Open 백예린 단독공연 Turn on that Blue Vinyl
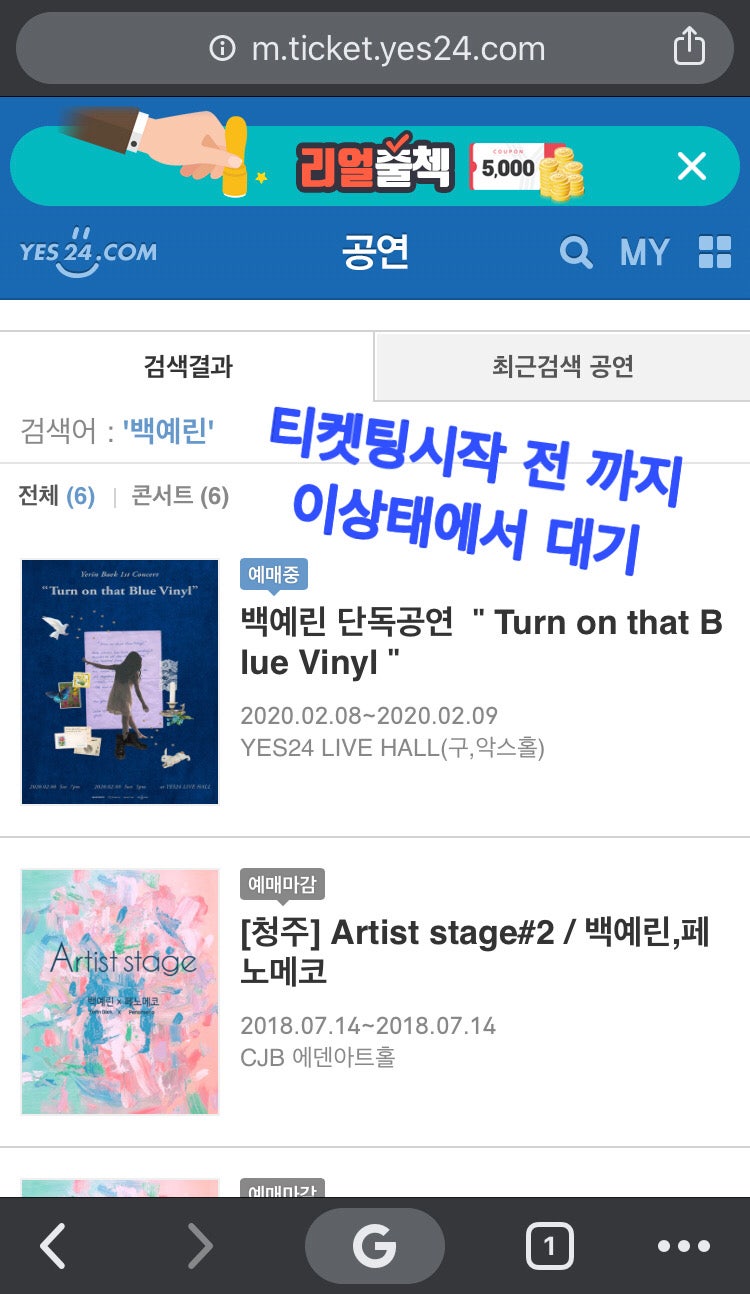The height and width of the screenshot is (1294, 750). point(481,641)
